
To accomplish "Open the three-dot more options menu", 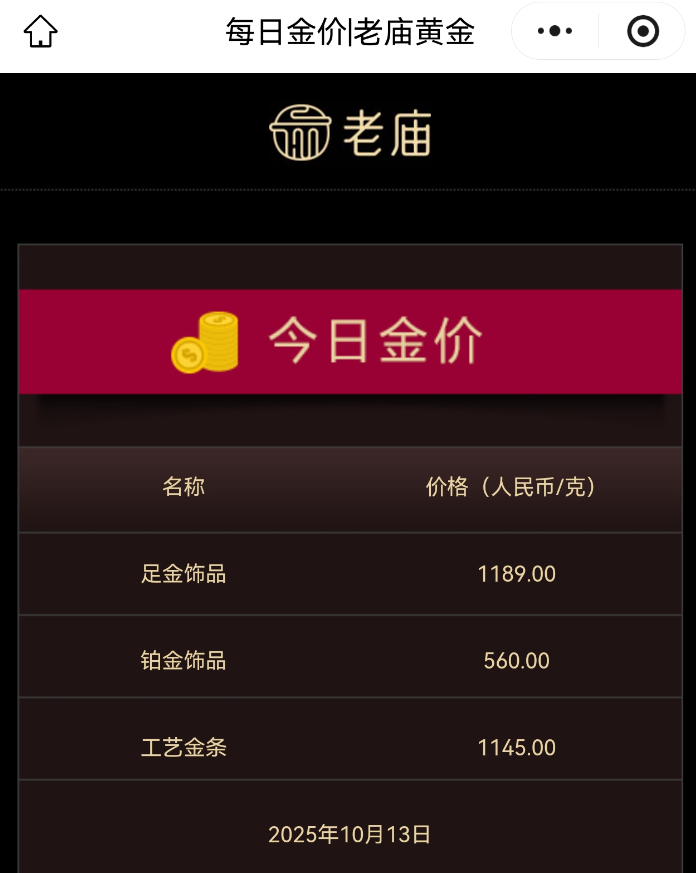I will [x=555, y=32].
